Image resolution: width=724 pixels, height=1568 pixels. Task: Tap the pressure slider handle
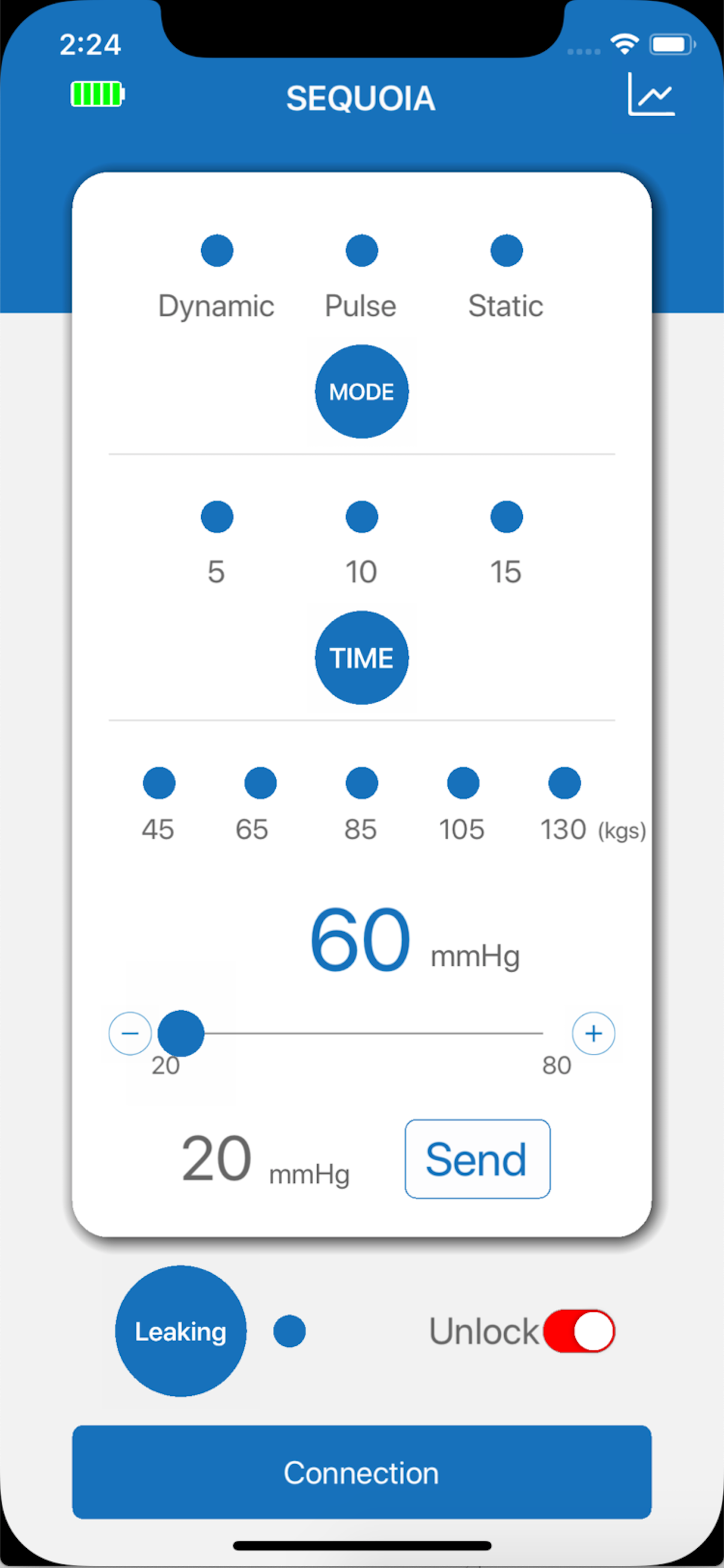pyautogui.click(x=181, y=1033)
